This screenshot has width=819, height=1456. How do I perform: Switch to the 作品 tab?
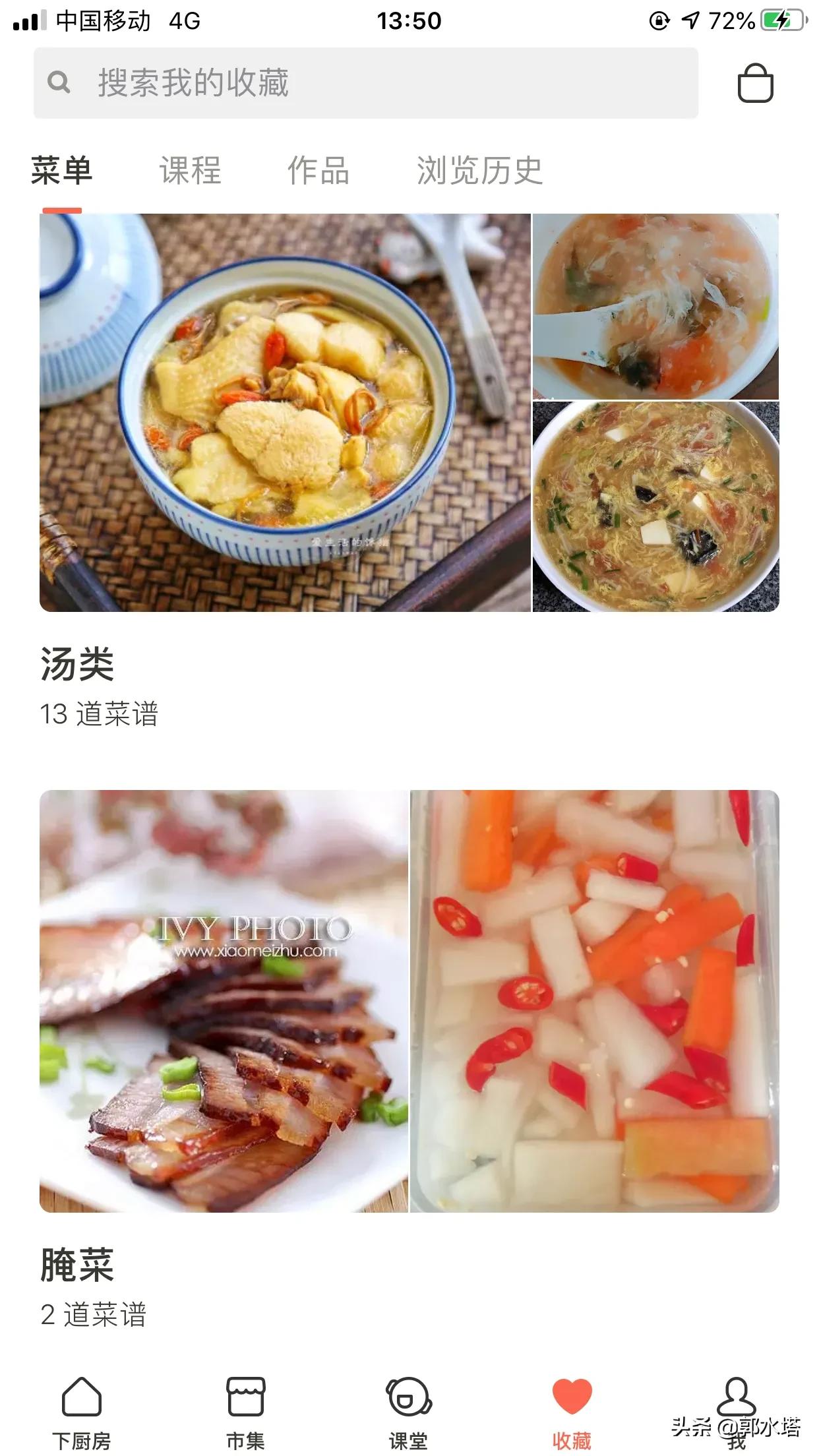click(318, 171)
